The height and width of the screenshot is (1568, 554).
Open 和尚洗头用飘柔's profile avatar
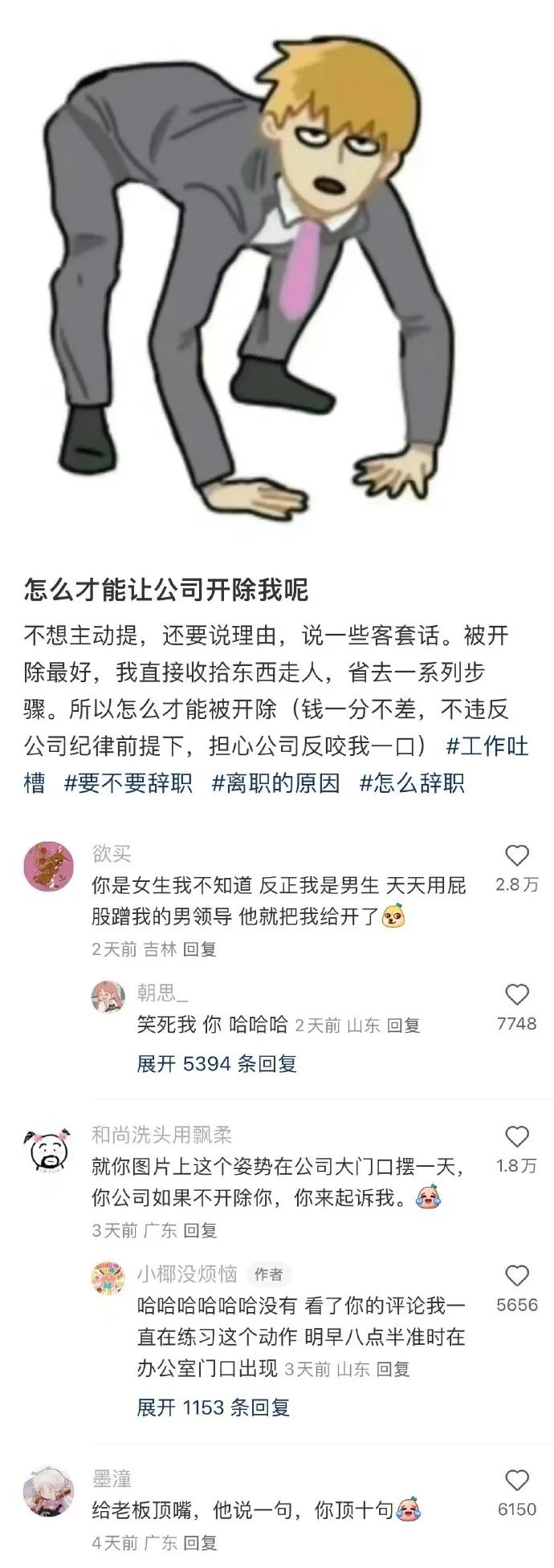(x=49, y=1148)
